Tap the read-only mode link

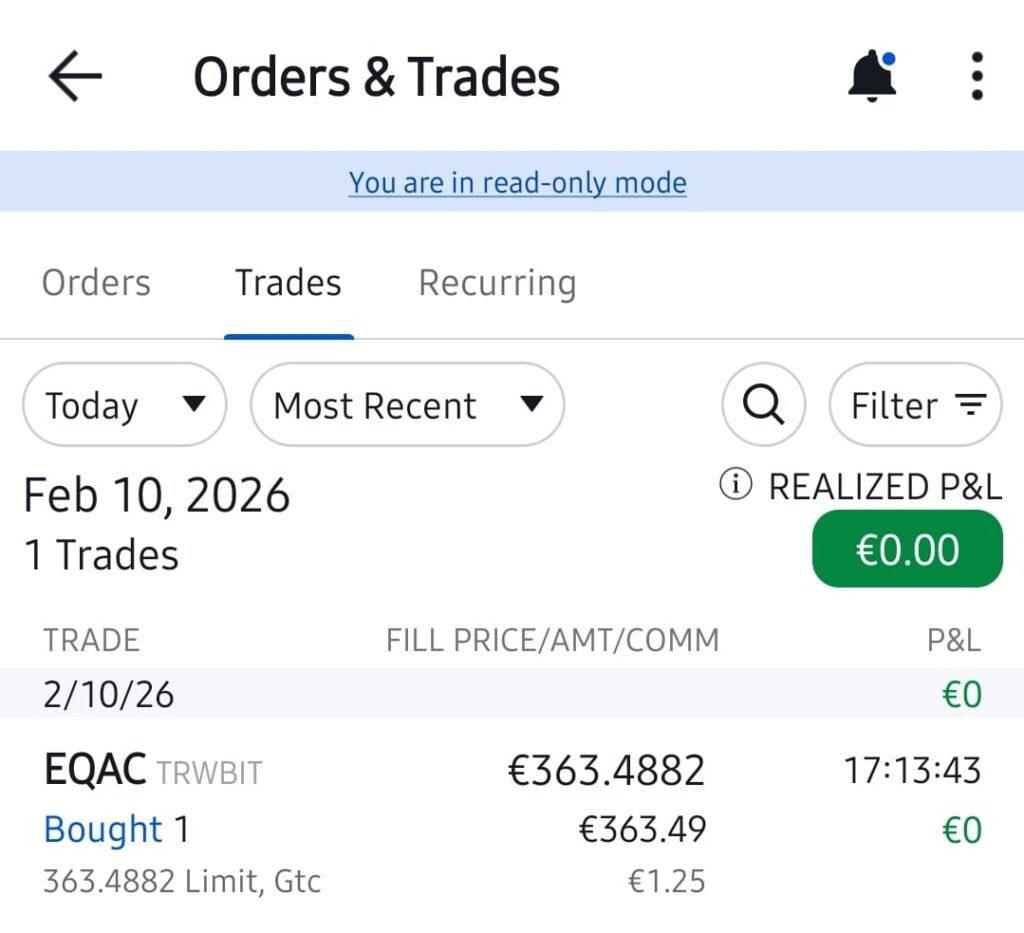coord(517,183)
